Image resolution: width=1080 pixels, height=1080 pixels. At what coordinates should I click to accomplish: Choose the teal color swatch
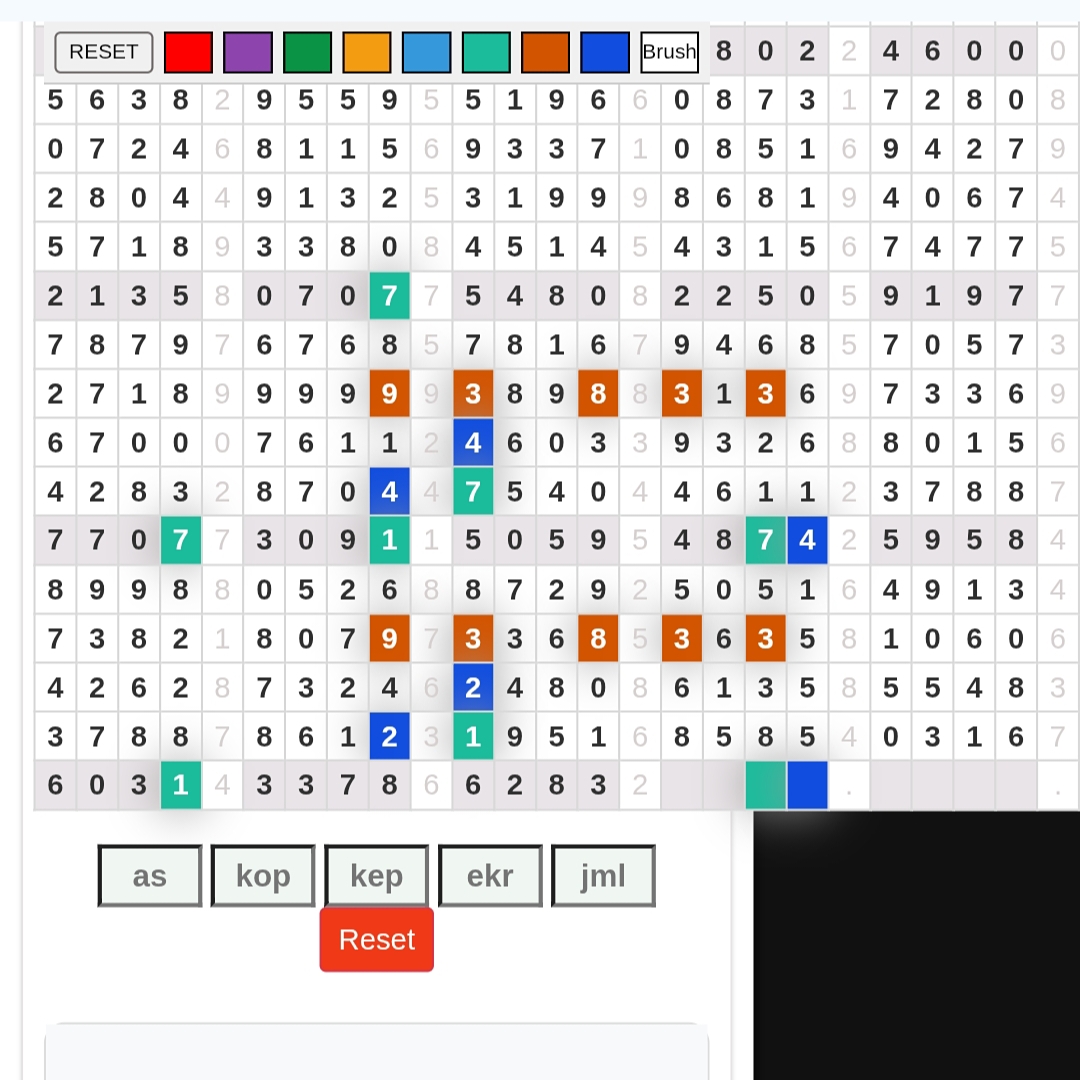pyautogui.click(x=486, y=52)
